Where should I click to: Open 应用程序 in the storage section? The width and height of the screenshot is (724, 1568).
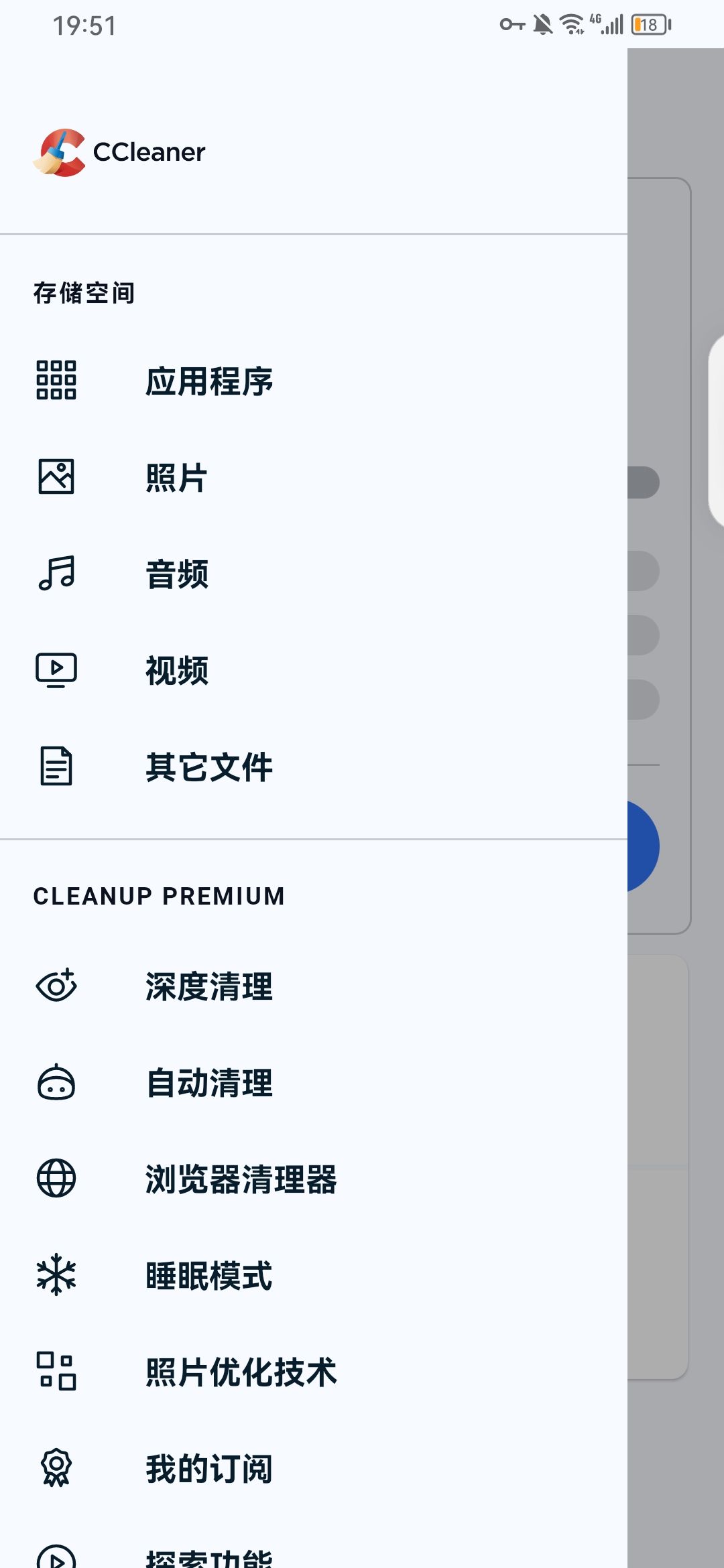pyautogui.click(x=209, y=381)
